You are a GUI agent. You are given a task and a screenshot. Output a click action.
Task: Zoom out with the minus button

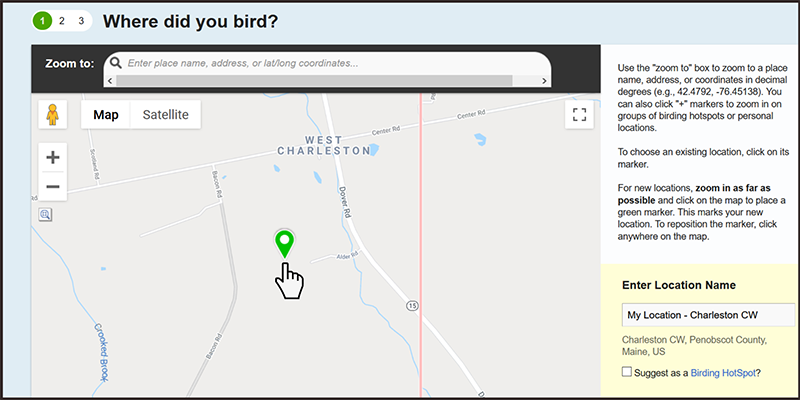click(53, 186)
